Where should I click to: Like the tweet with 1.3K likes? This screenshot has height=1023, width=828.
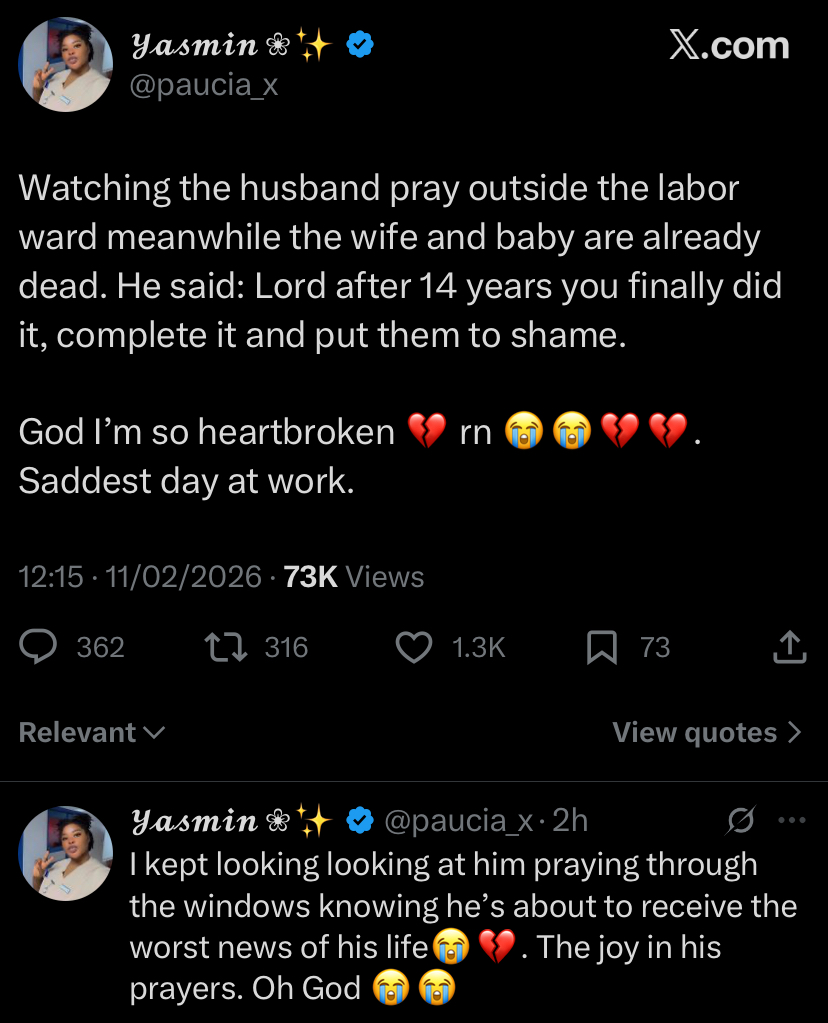pyautogui.click(x=414, y=648)
